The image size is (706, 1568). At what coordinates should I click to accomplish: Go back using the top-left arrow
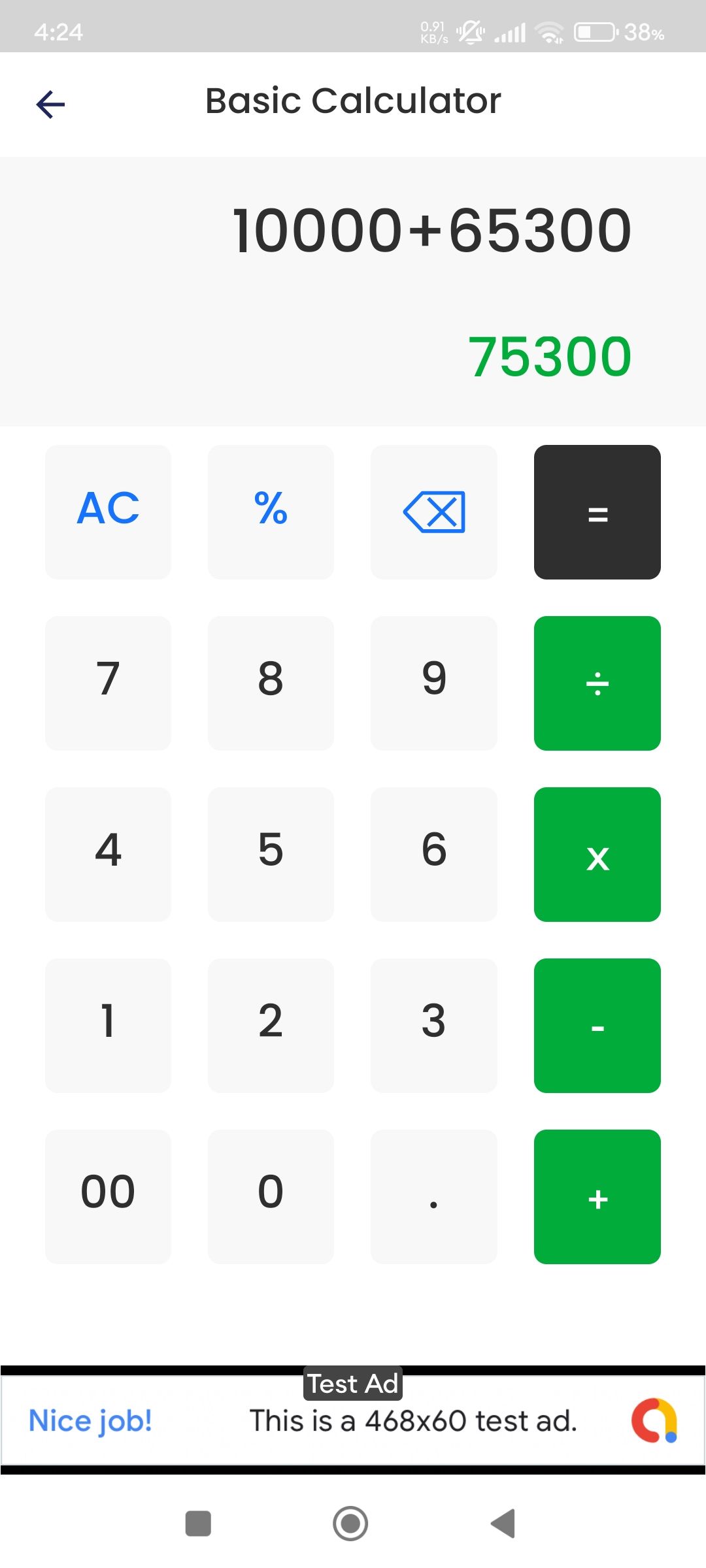tap(50, 104)
